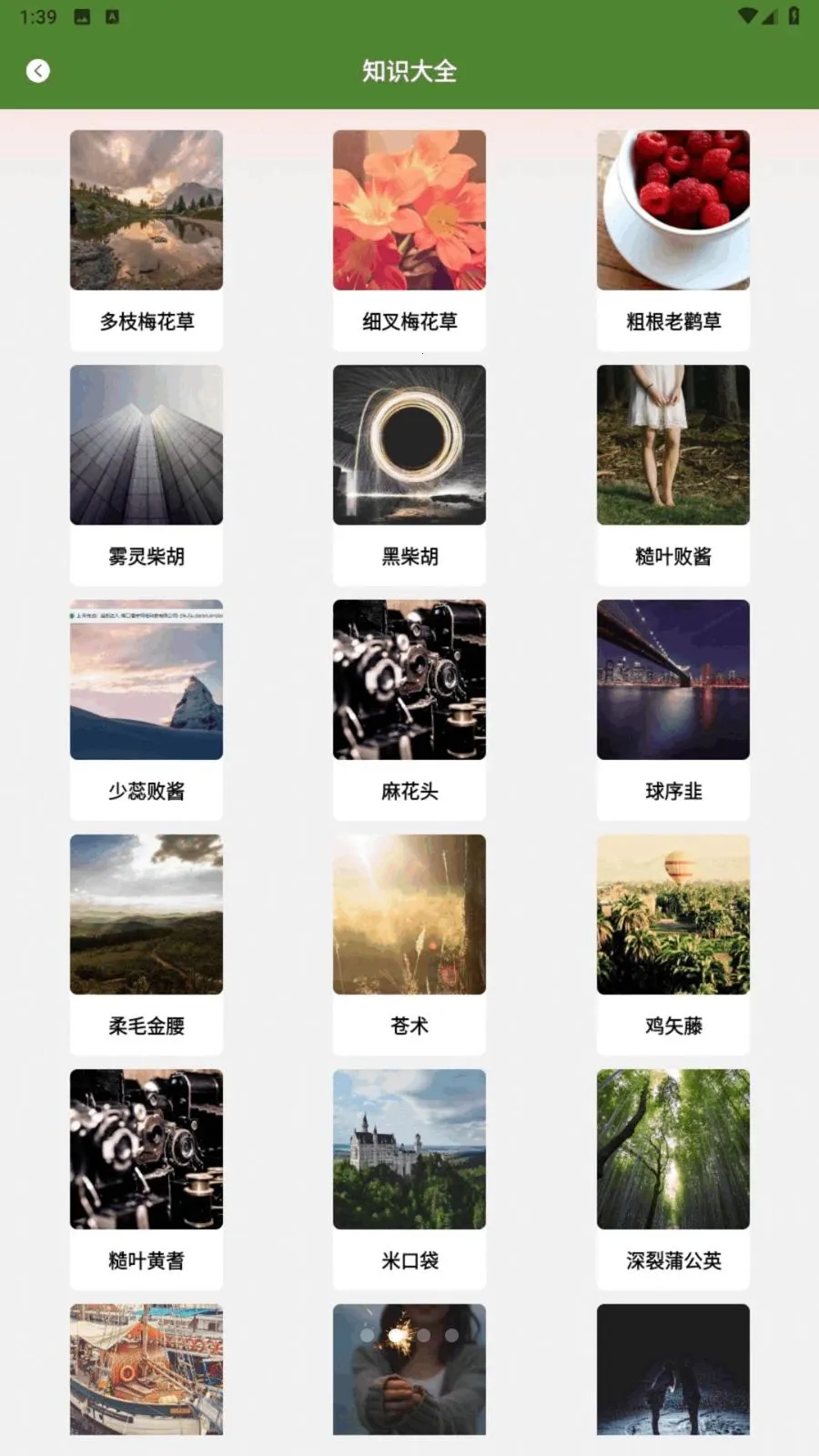Open the 雾灵柴胡 card
The height and width of the screenshot is (1456, 819).
click(147, 475)
